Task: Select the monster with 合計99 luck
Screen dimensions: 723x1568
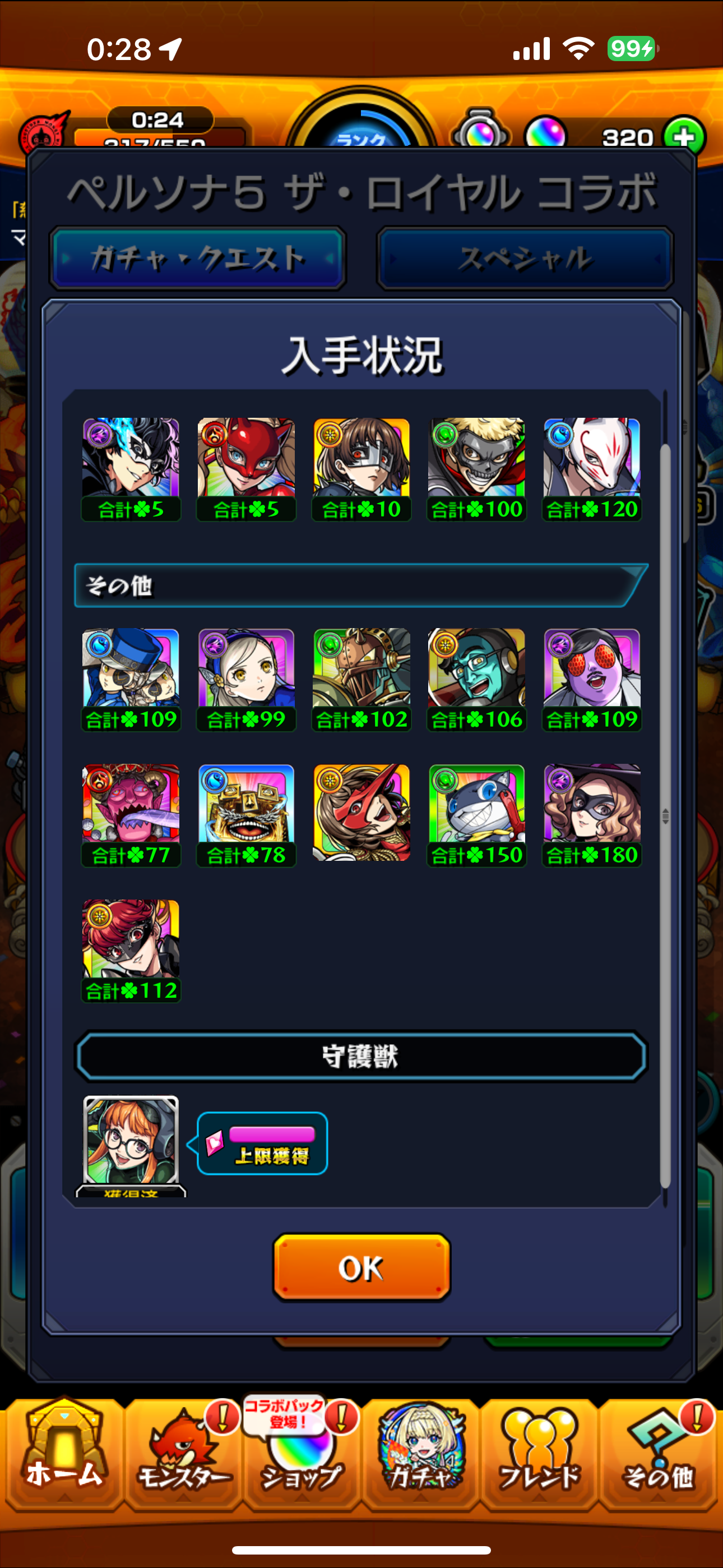Action: [x=246, y=679]
